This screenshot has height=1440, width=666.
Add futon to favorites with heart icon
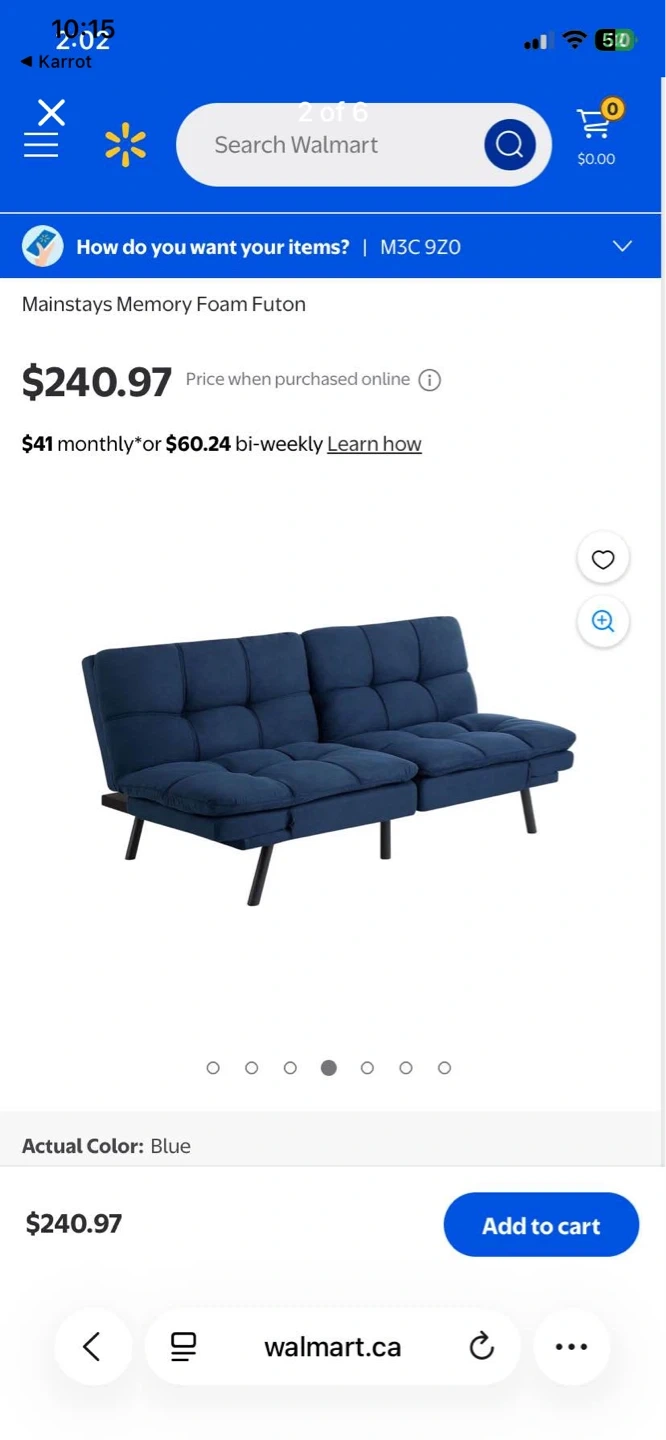click(603, 560)
